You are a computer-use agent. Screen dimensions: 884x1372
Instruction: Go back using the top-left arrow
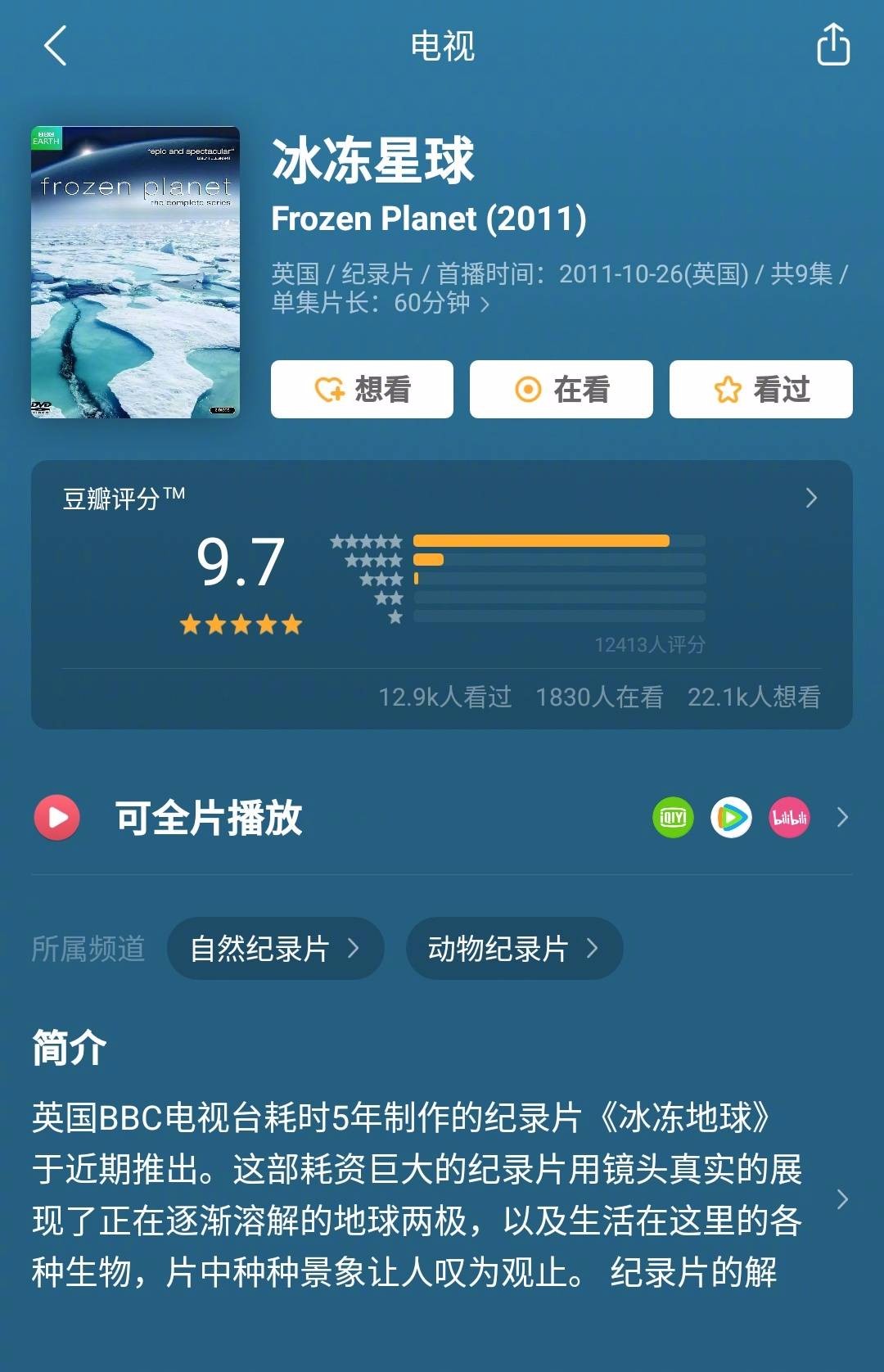[x=55, y=46]
